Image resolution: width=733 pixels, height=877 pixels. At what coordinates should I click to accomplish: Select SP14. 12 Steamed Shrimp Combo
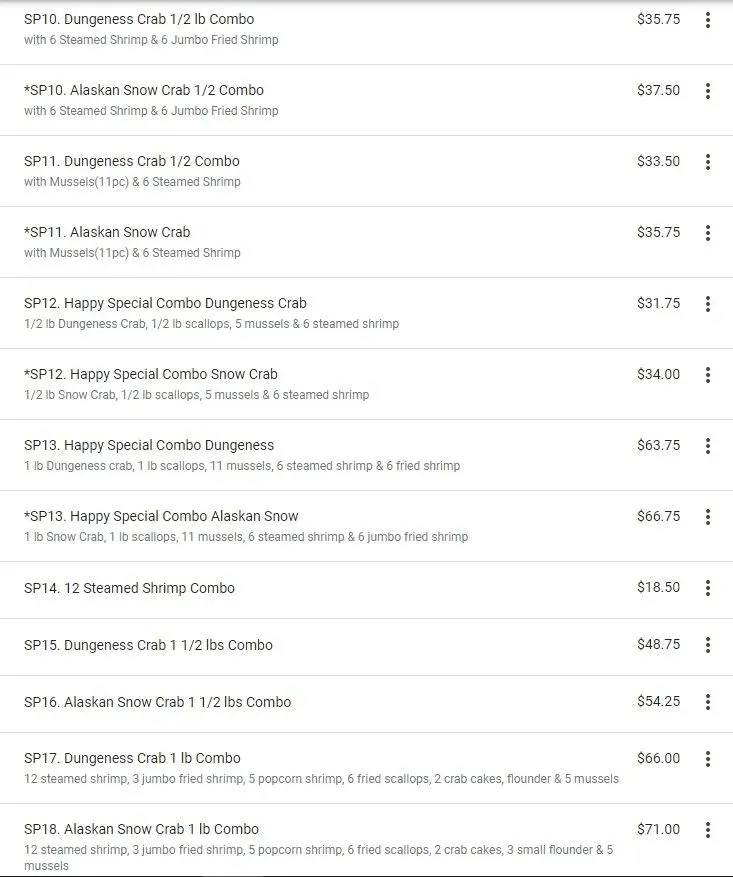[129, 588]
